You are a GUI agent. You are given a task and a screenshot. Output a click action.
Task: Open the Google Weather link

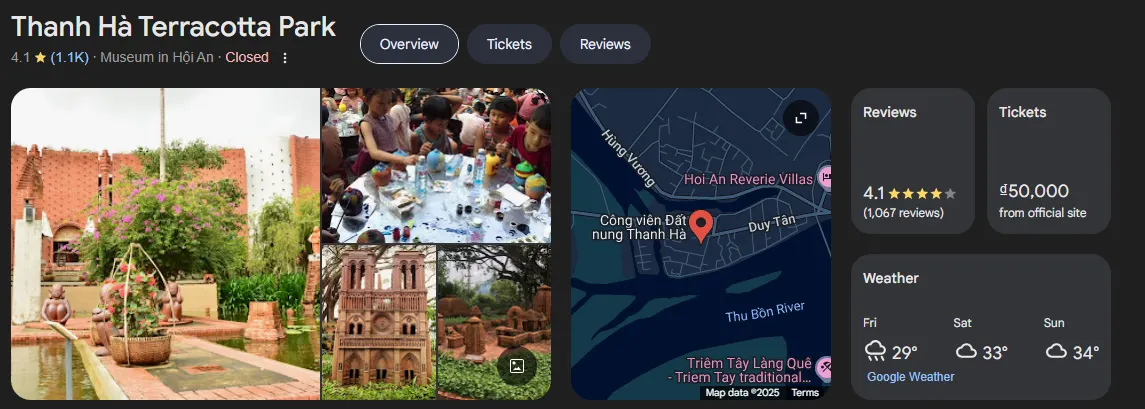point(910,377)
